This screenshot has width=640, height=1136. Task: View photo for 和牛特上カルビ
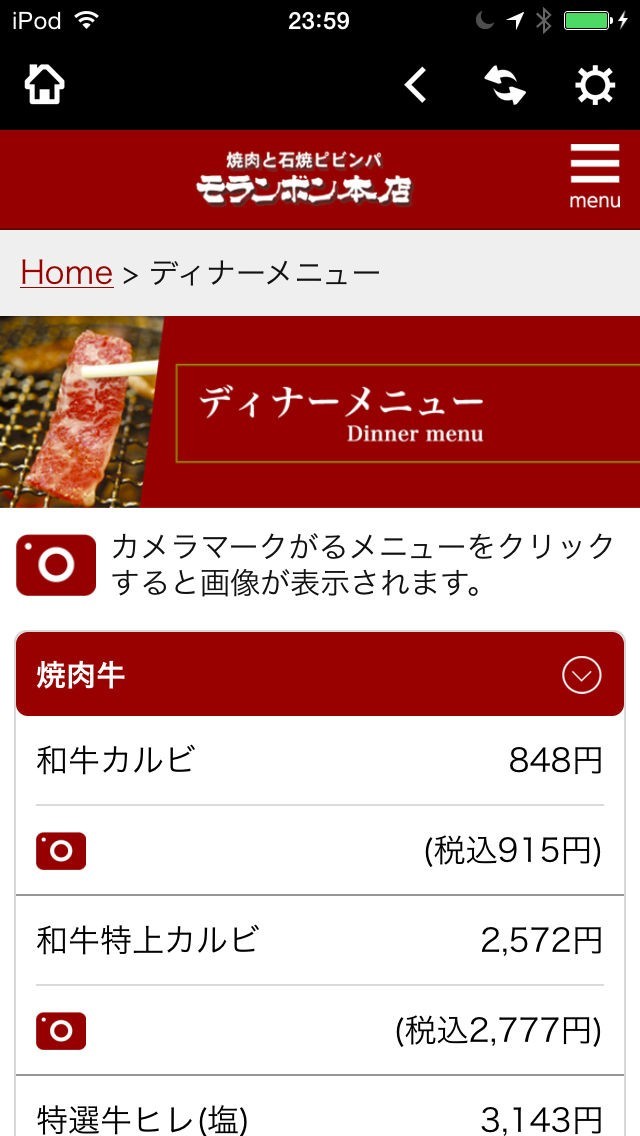61,1031
